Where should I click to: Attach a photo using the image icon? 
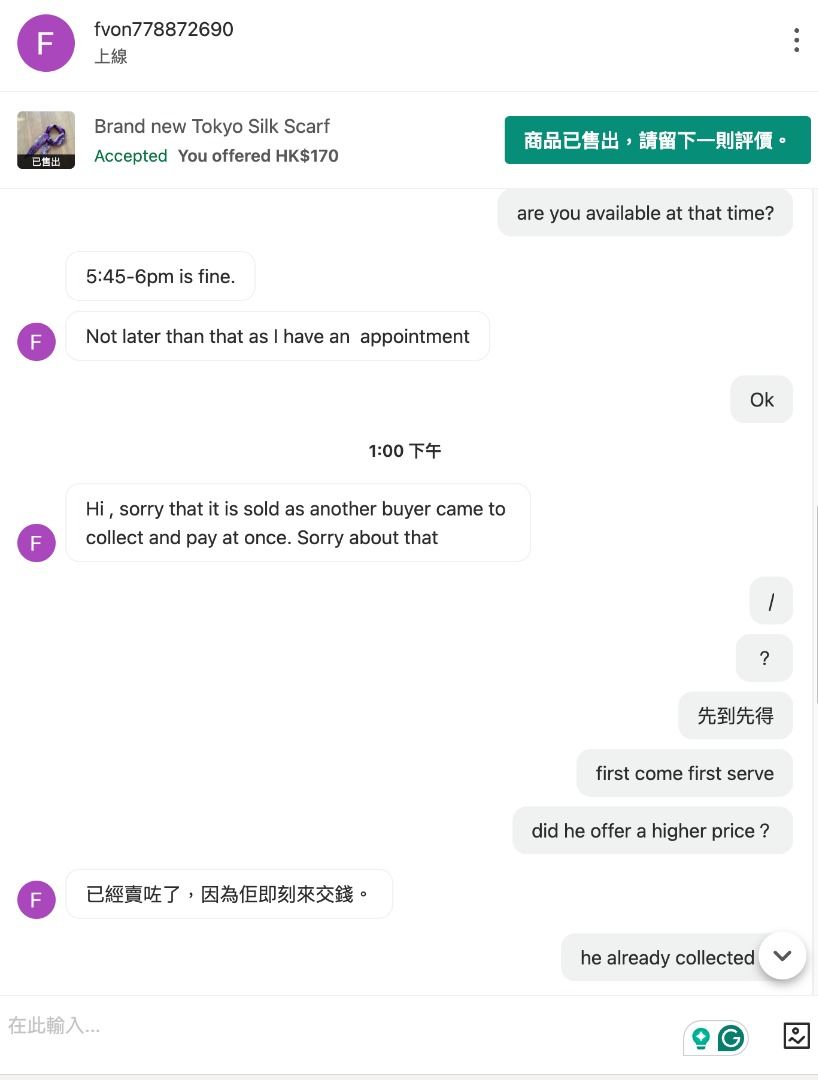point(796,1036)
